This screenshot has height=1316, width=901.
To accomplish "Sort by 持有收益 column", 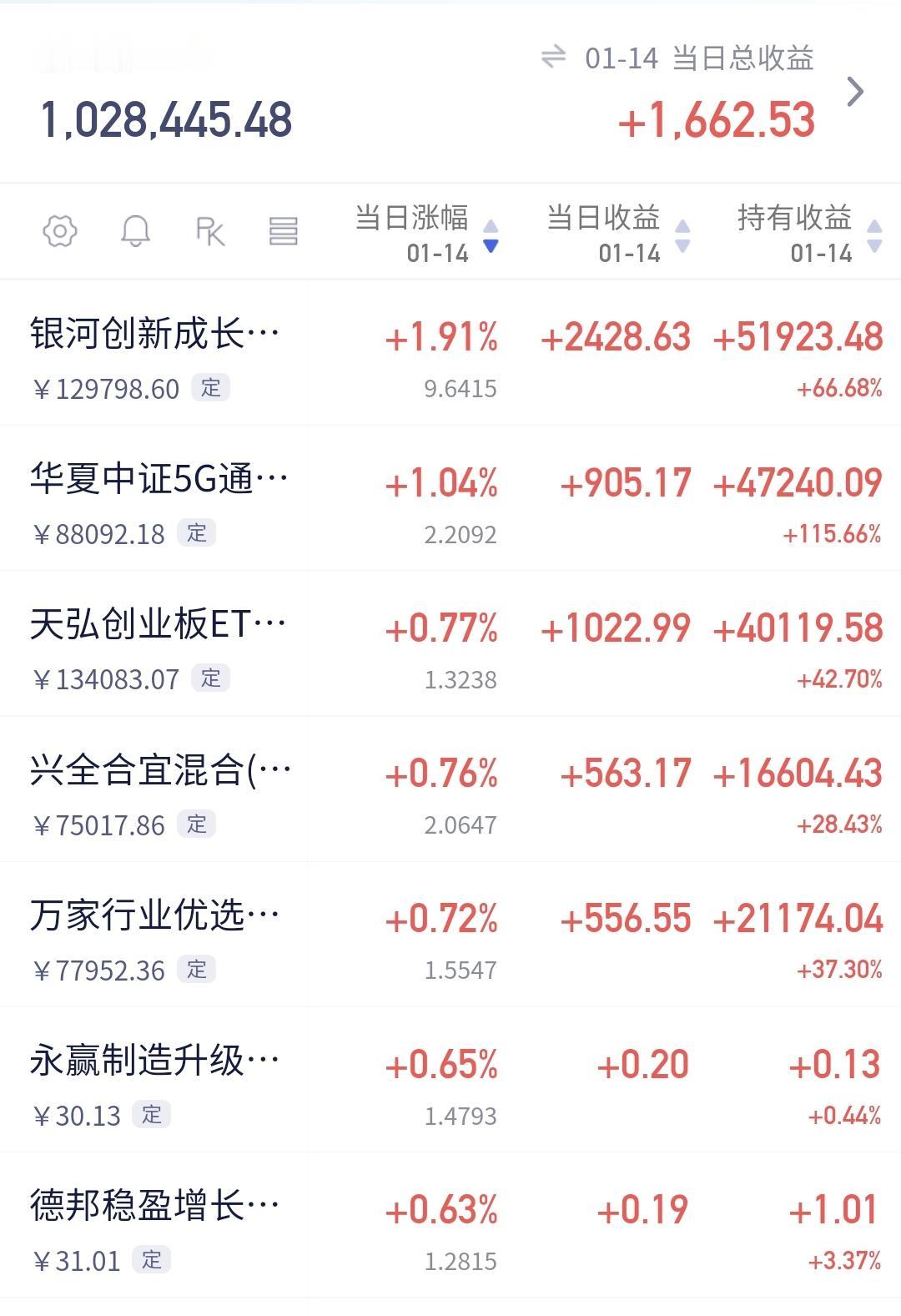I will pyautogui.click(x=809, y=233).
